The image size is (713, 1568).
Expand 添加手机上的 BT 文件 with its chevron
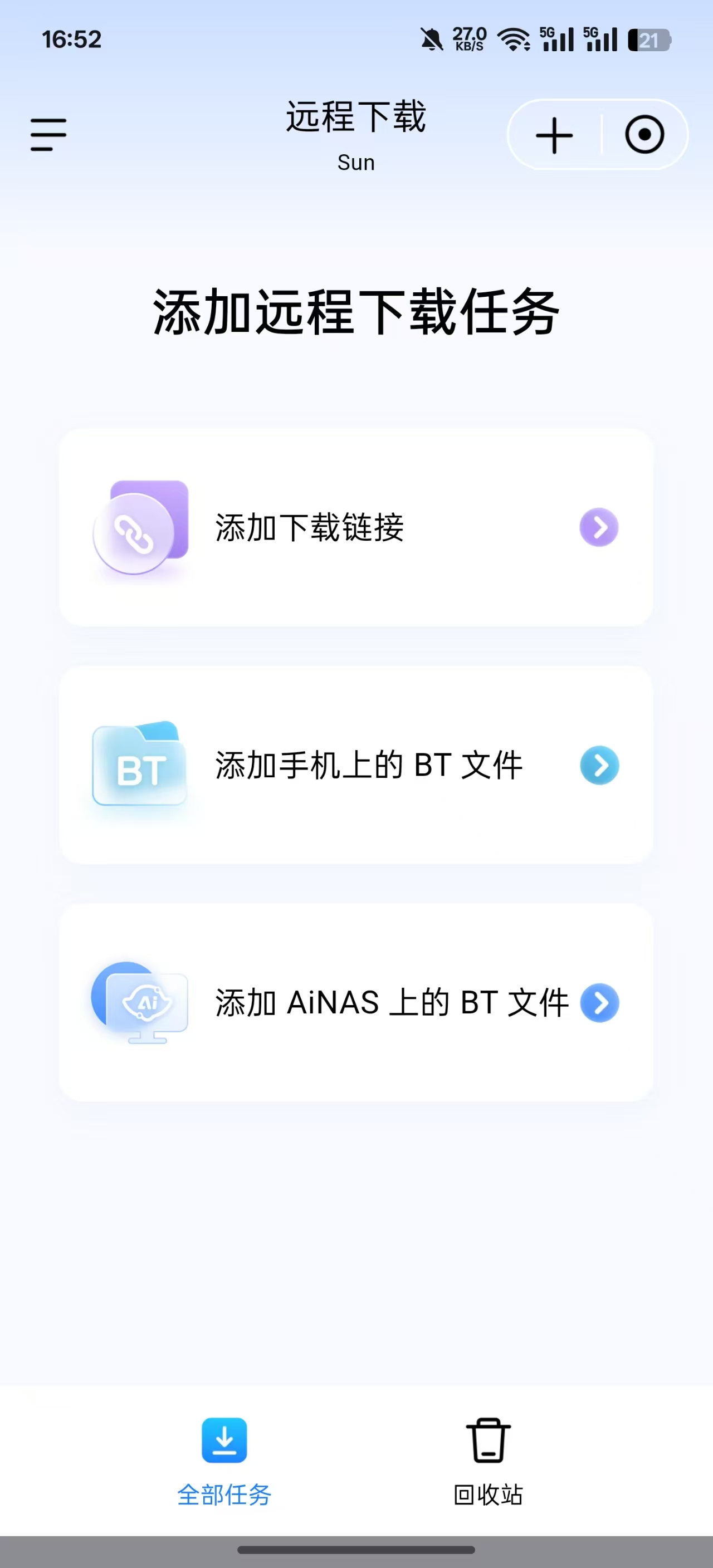[x=599, y=766]
